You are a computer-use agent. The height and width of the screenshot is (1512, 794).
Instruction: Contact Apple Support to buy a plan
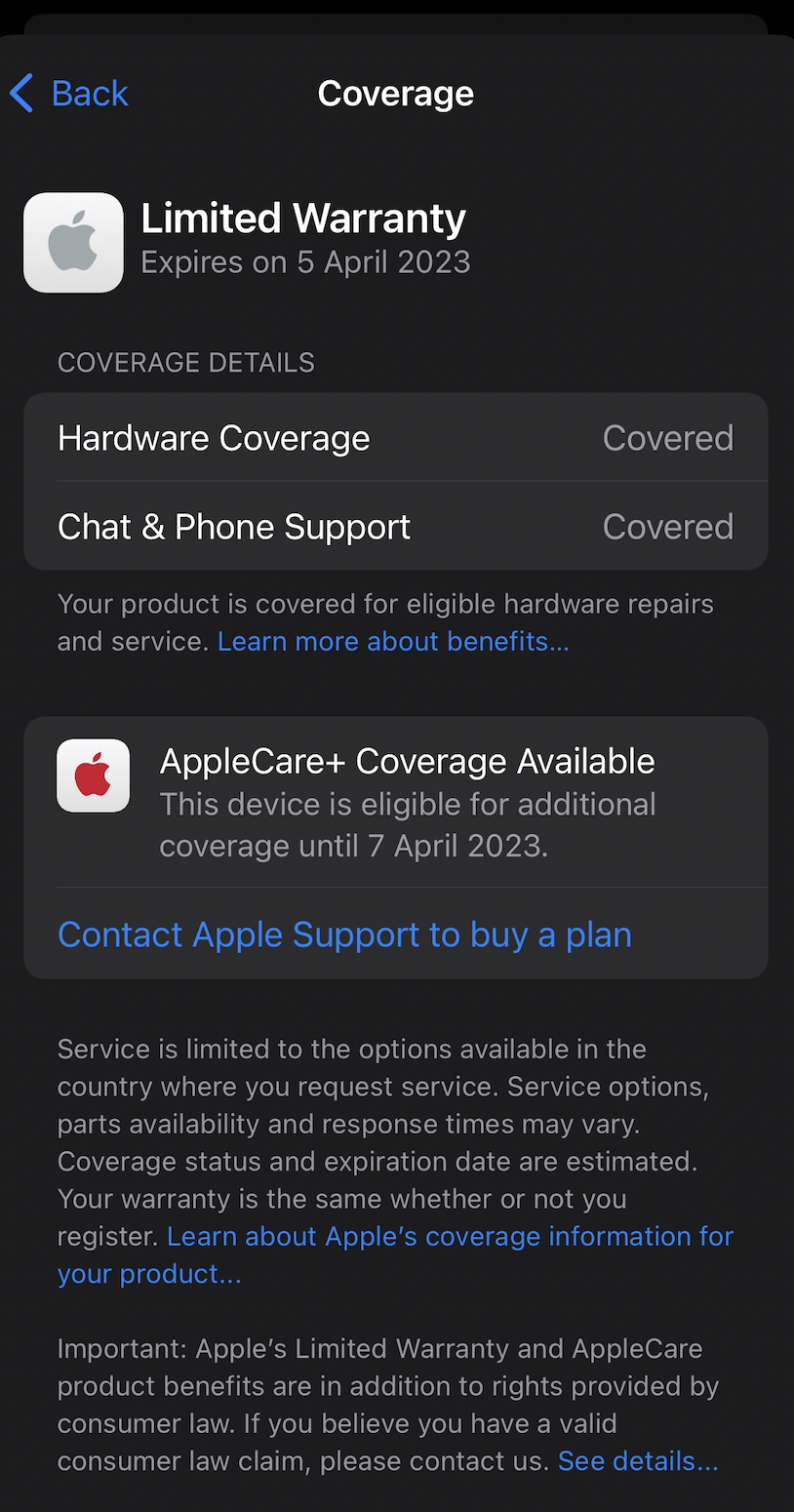pos(344,935)
